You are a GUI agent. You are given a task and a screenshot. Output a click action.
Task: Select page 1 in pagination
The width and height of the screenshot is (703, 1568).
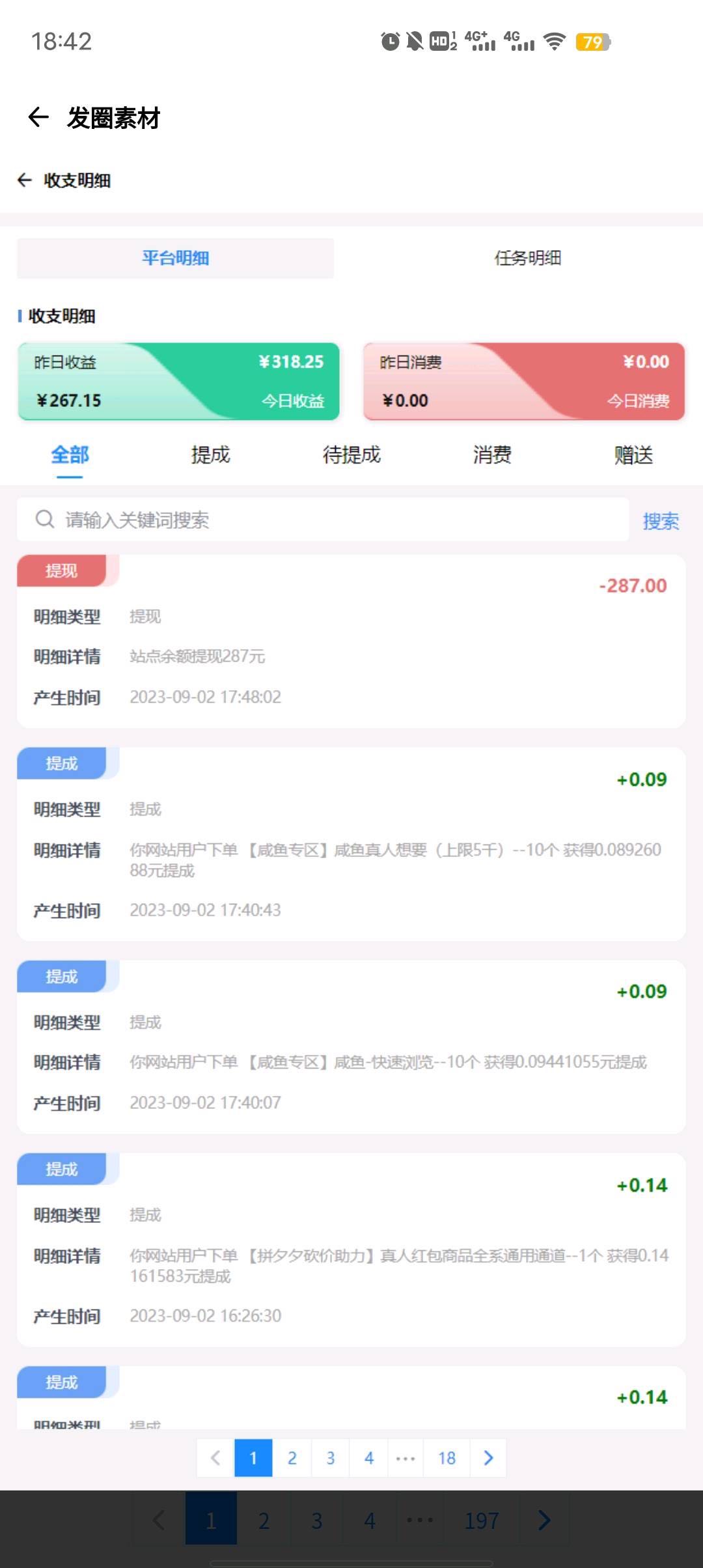pos(253,1458)
